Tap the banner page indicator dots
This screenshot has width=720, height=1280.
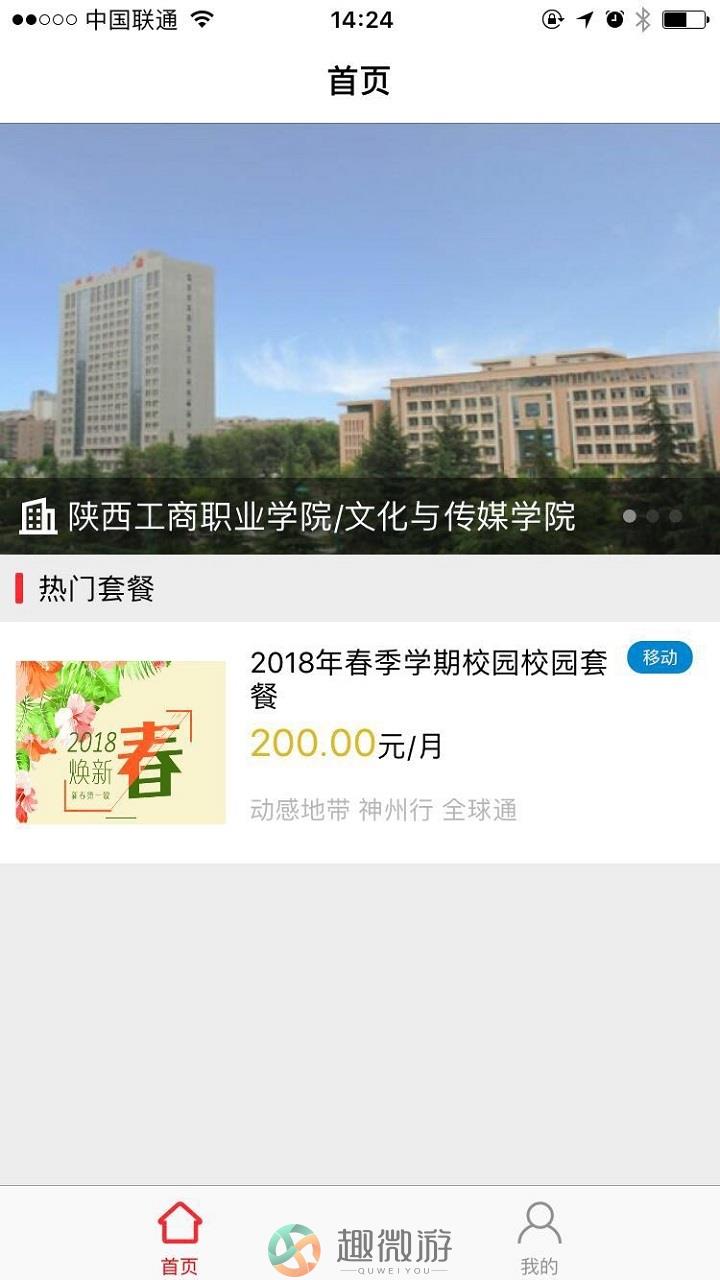coord(652,516)
